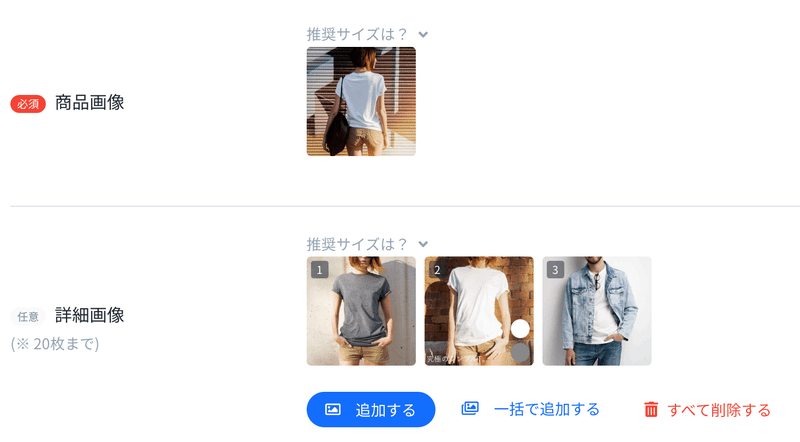Choose 一括で追加する to bulk add
Screen dimensions: 800x442
[x=531, y=409]
